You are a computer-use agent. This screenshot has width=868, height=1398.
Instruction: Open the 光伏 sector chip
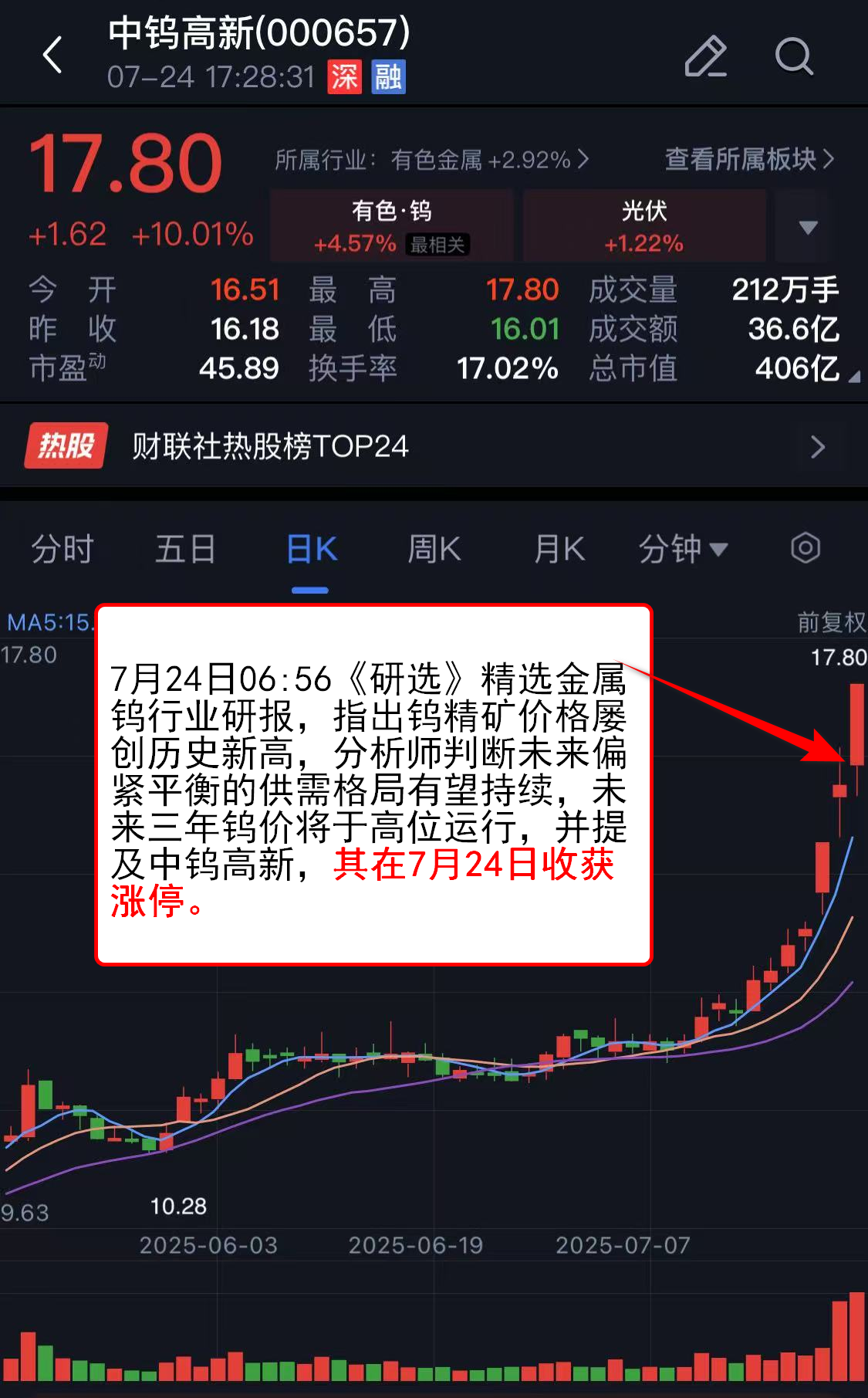[643, 225]
